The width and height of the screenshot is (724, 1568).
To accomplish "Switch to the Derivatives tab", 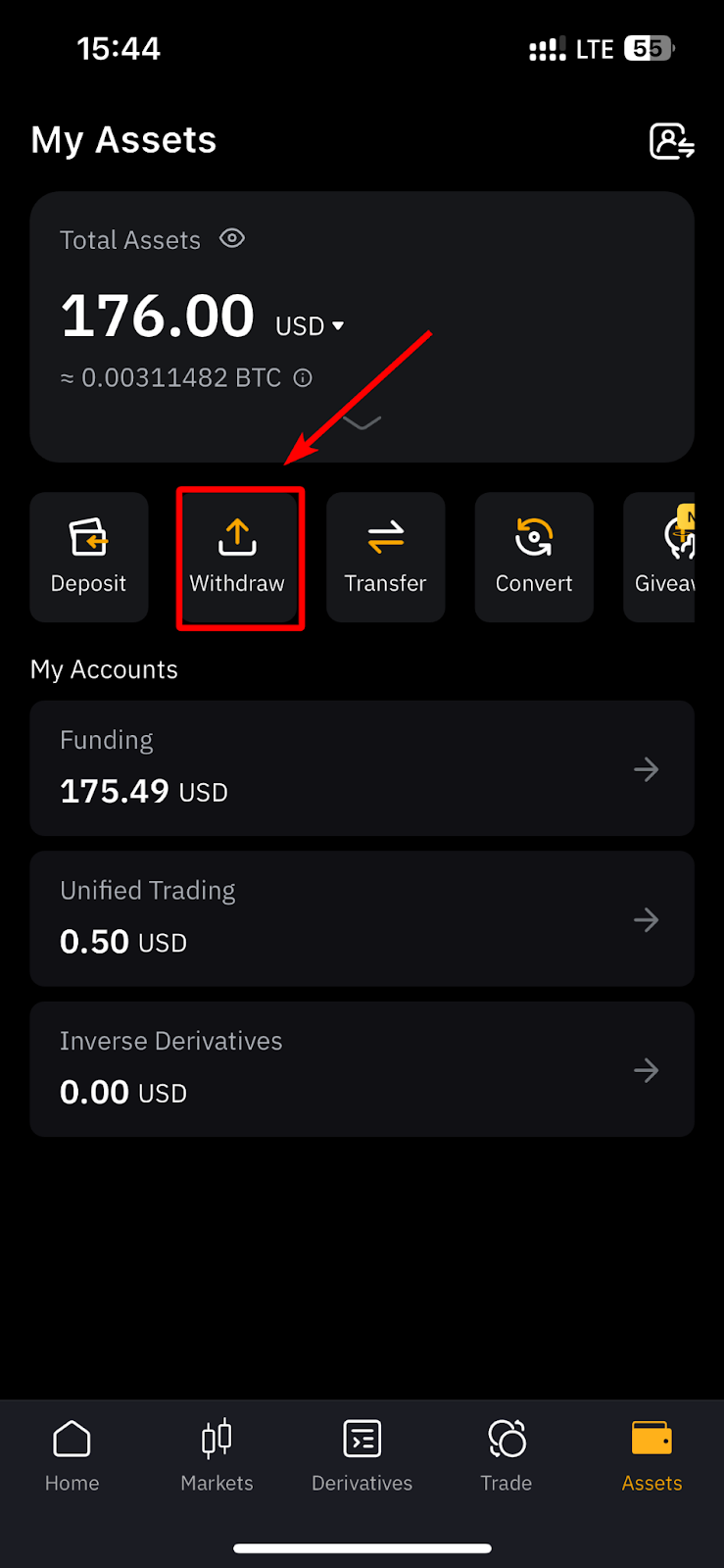I will coord(362,1456).
